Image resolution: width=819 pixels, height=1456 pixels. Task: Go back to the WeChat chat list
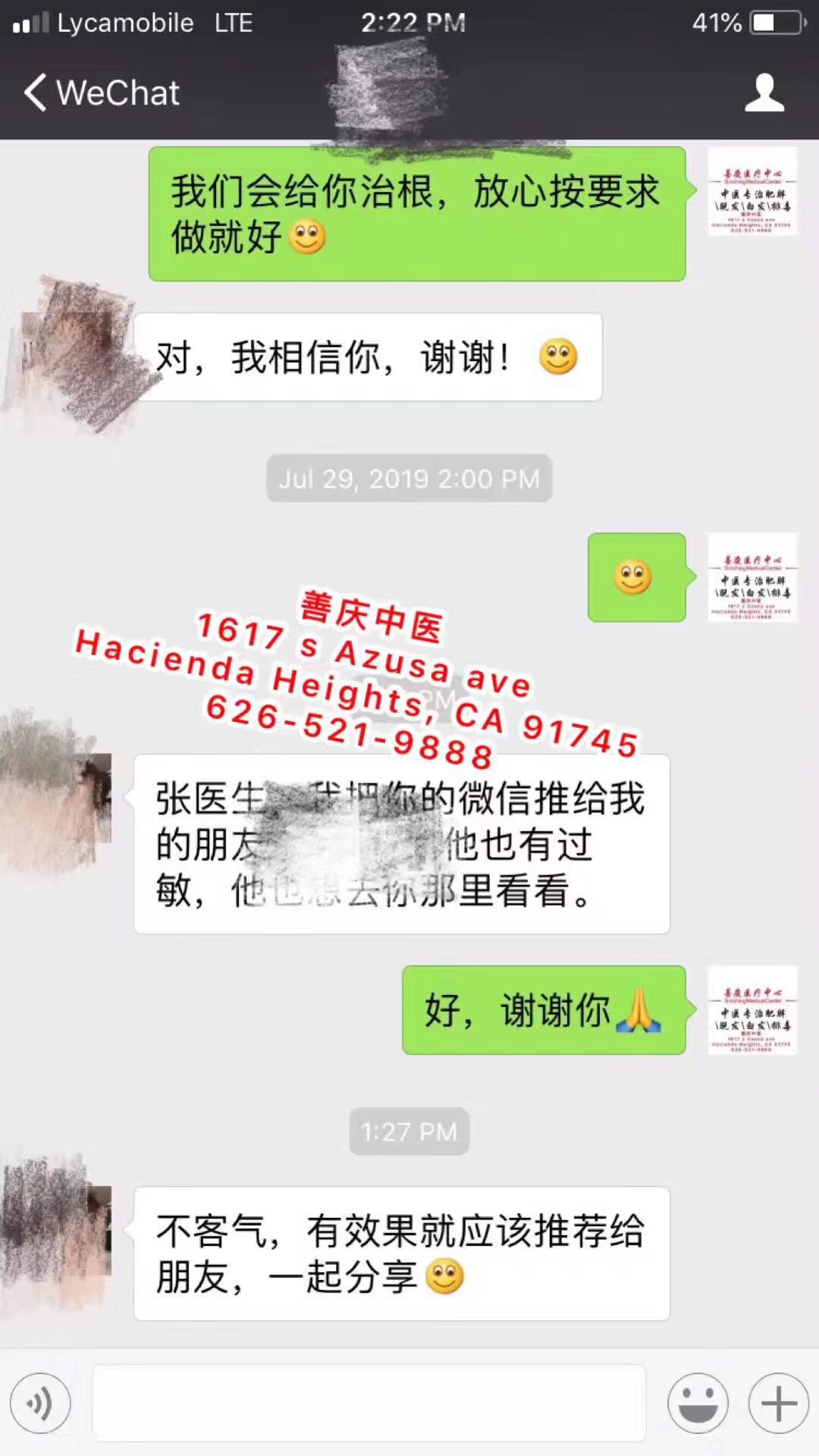[x=102, y=93]
